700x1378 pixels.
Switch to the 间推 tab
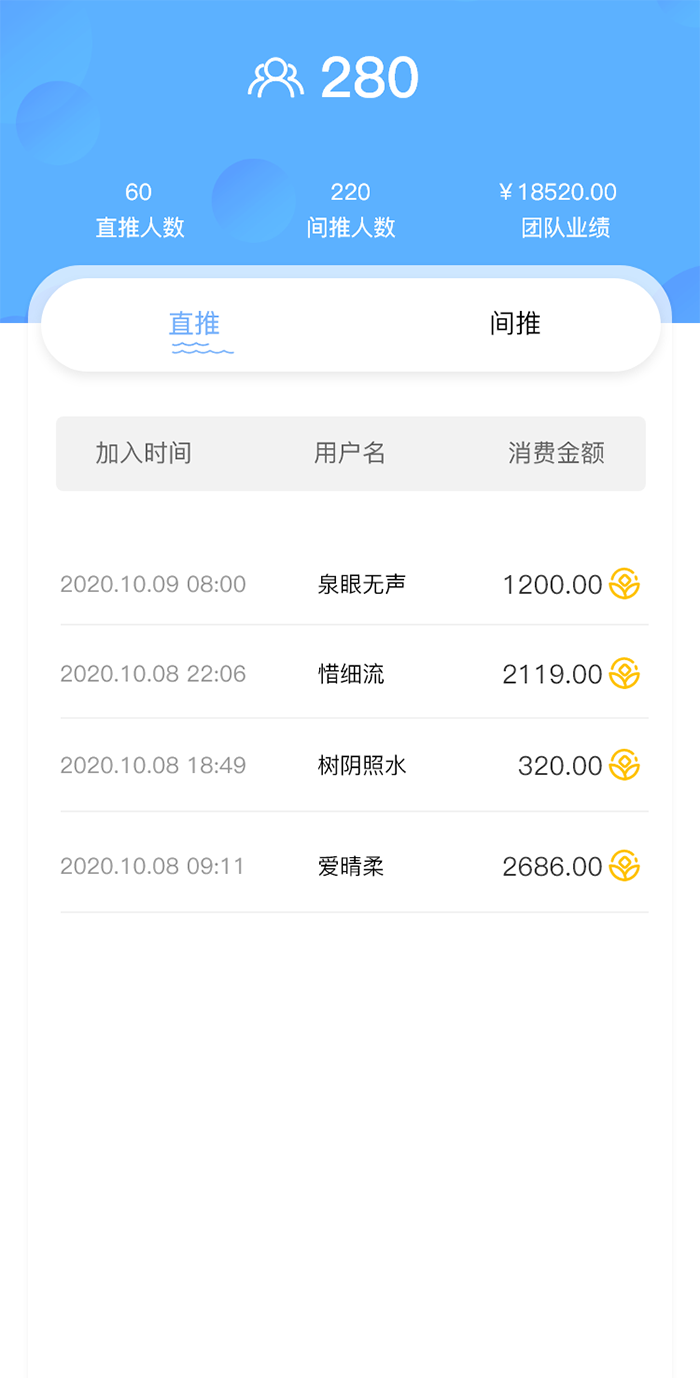[515, 324]
